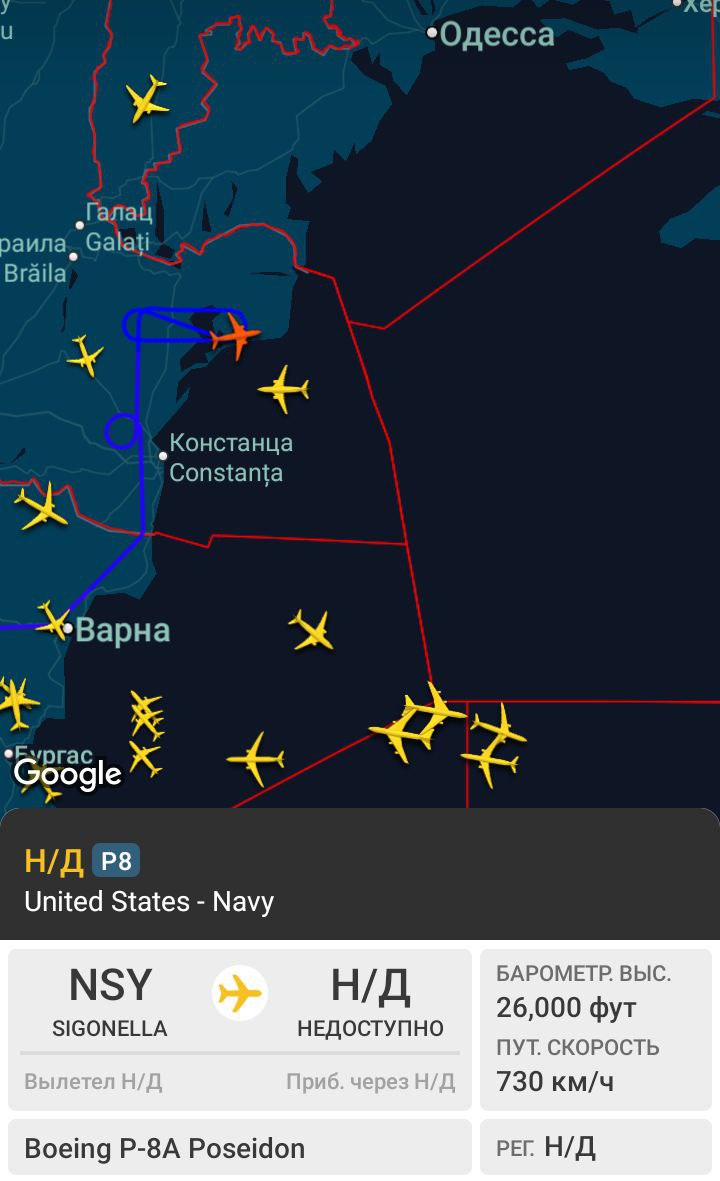Expand the United States - Navy flight header

click(x=360, y=874)
